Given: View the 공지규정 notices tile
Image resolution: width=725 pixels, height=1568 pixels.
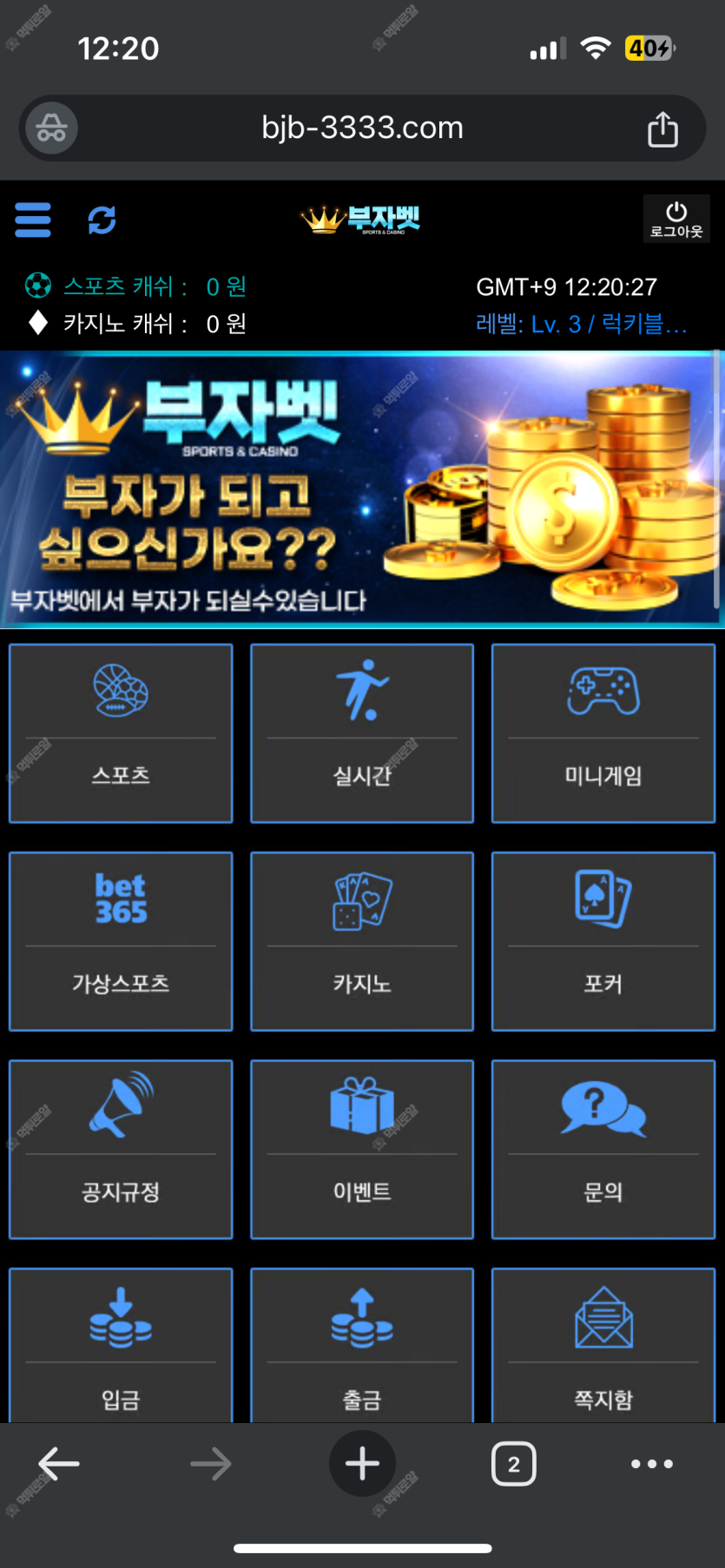Looking at the screenshot, I should tap(121, 1150).
